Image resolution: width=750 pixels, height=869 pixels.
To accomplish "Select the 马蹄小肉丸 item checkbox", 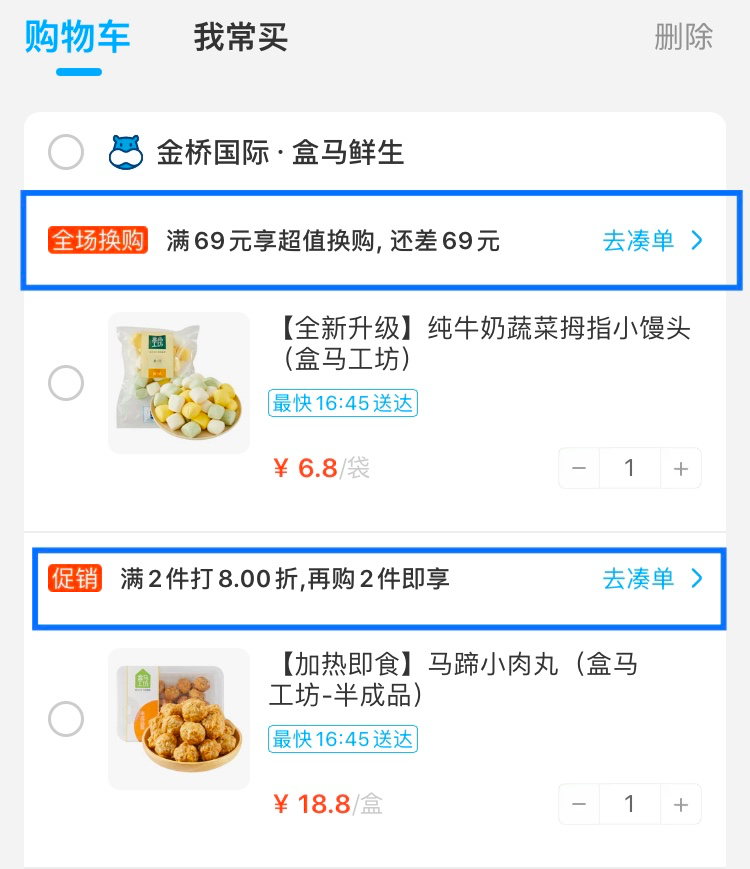I will 66,718.
